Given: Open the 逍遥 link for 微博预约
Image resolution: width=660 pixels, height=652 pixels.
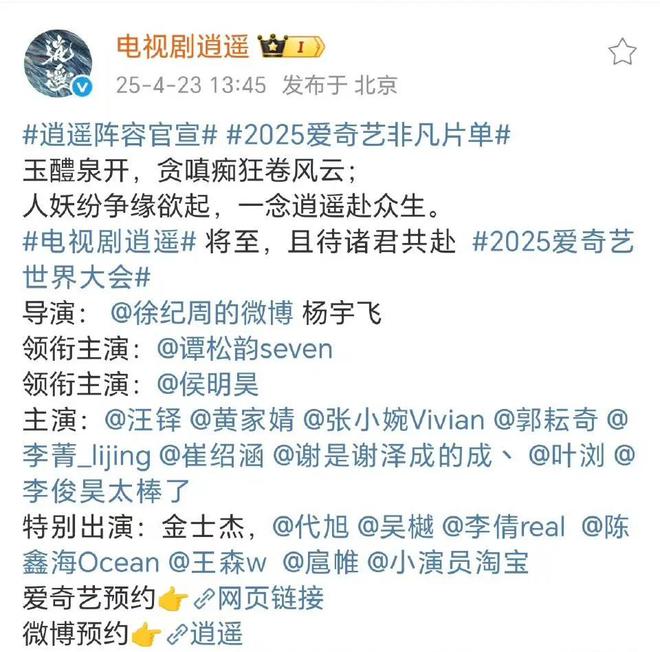Looking at the screenshot, I should click(x=218, y=634).
